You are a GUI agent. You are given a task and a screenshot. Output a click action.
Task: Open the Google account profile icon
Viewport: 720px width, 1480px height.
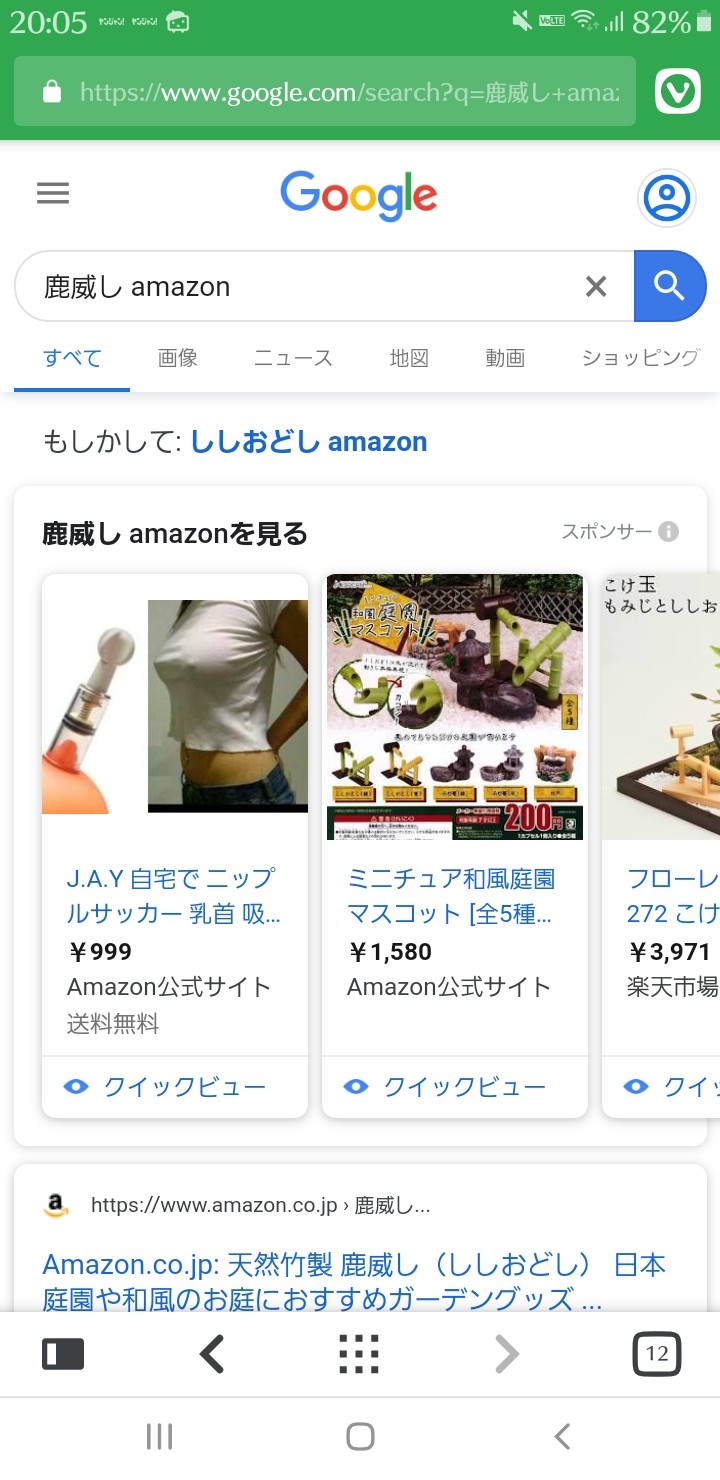666,198
